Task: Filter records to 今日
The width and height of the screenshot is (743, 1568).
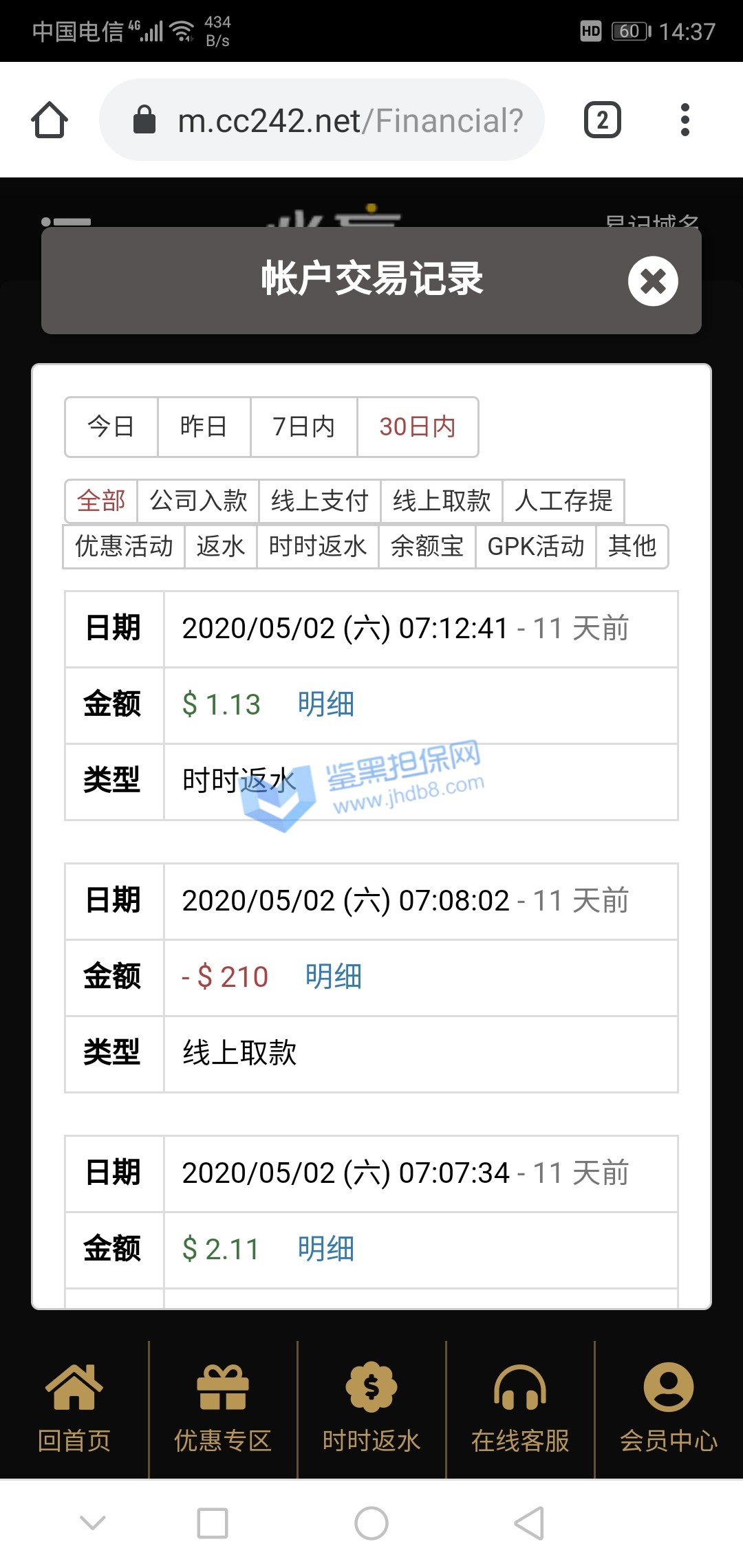Action: (111, 427)
